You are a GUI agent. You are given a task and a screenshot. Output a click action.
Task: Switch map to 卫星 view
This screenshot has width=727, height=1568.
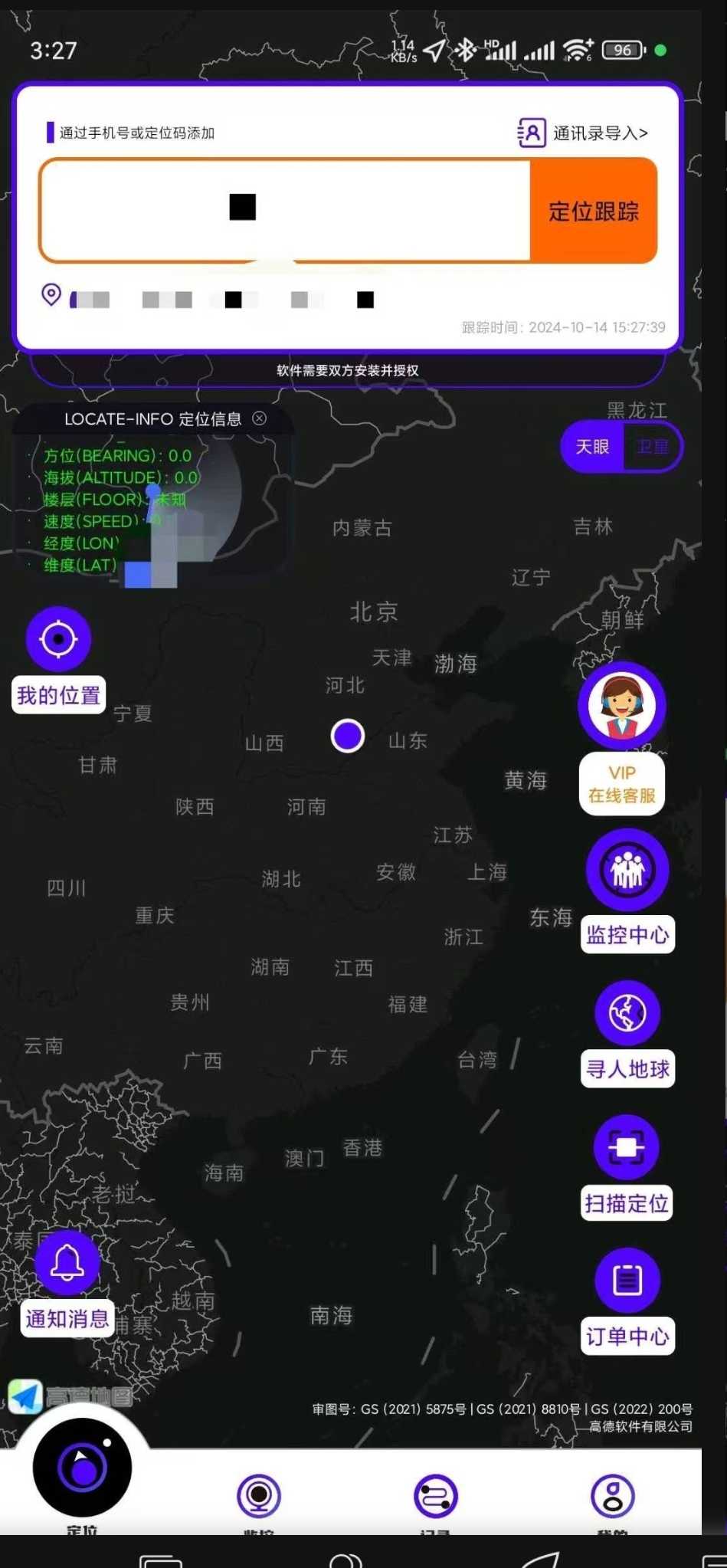(652, 447)
